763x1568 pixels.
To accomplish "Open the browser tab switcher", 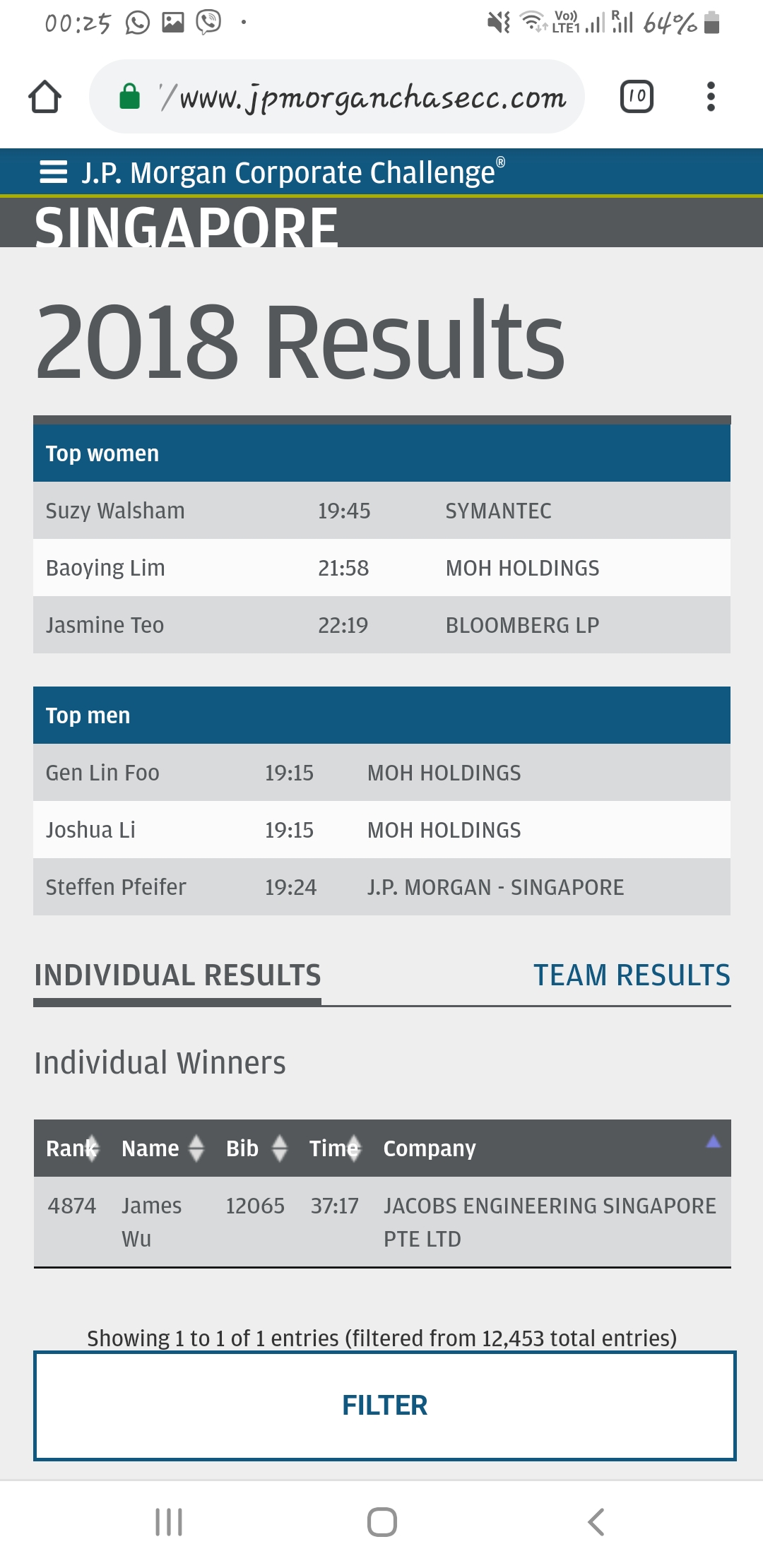I will point(637,97).
